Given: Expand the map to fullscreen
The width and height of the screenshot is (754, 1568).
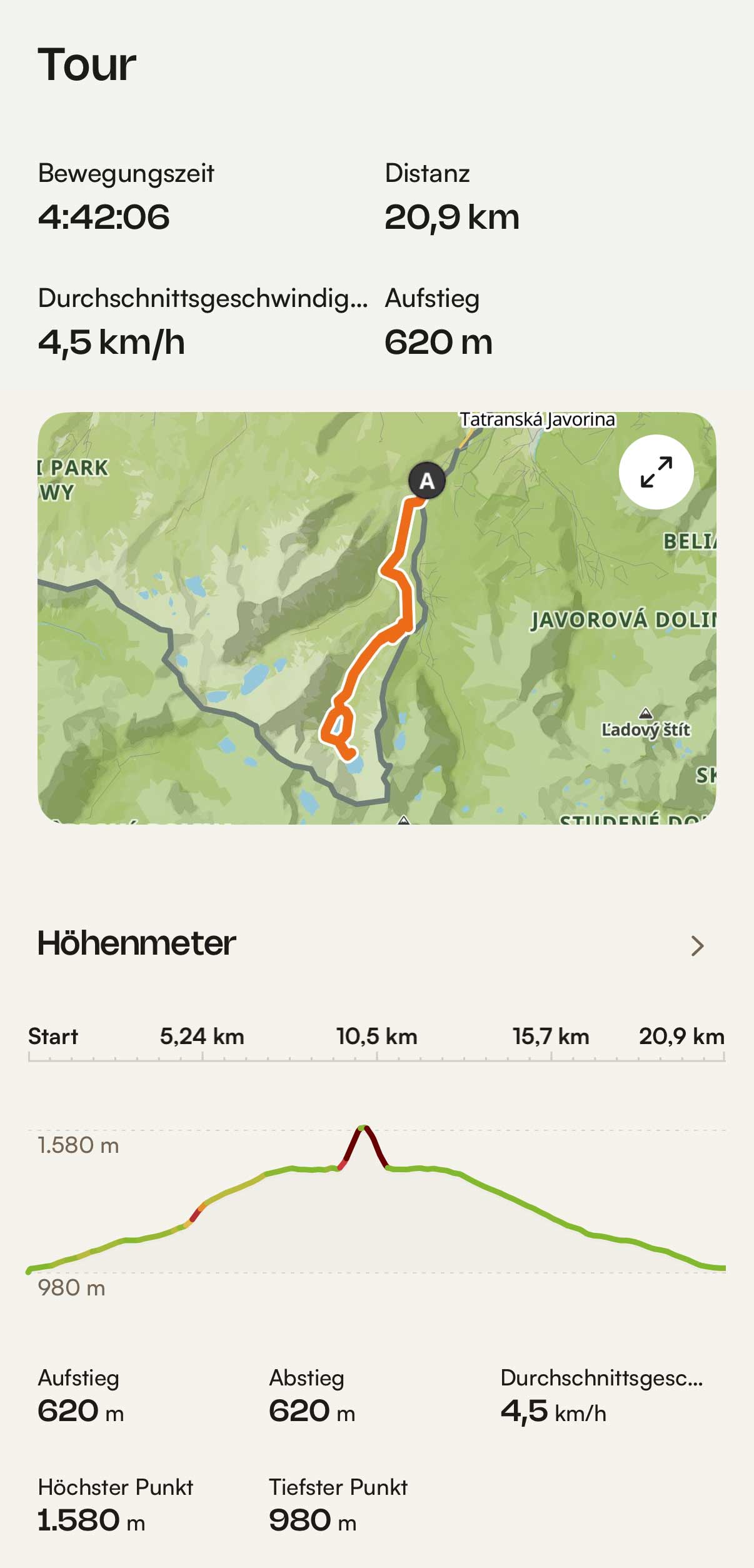Looking at the screenshot, I should (656, 471).
